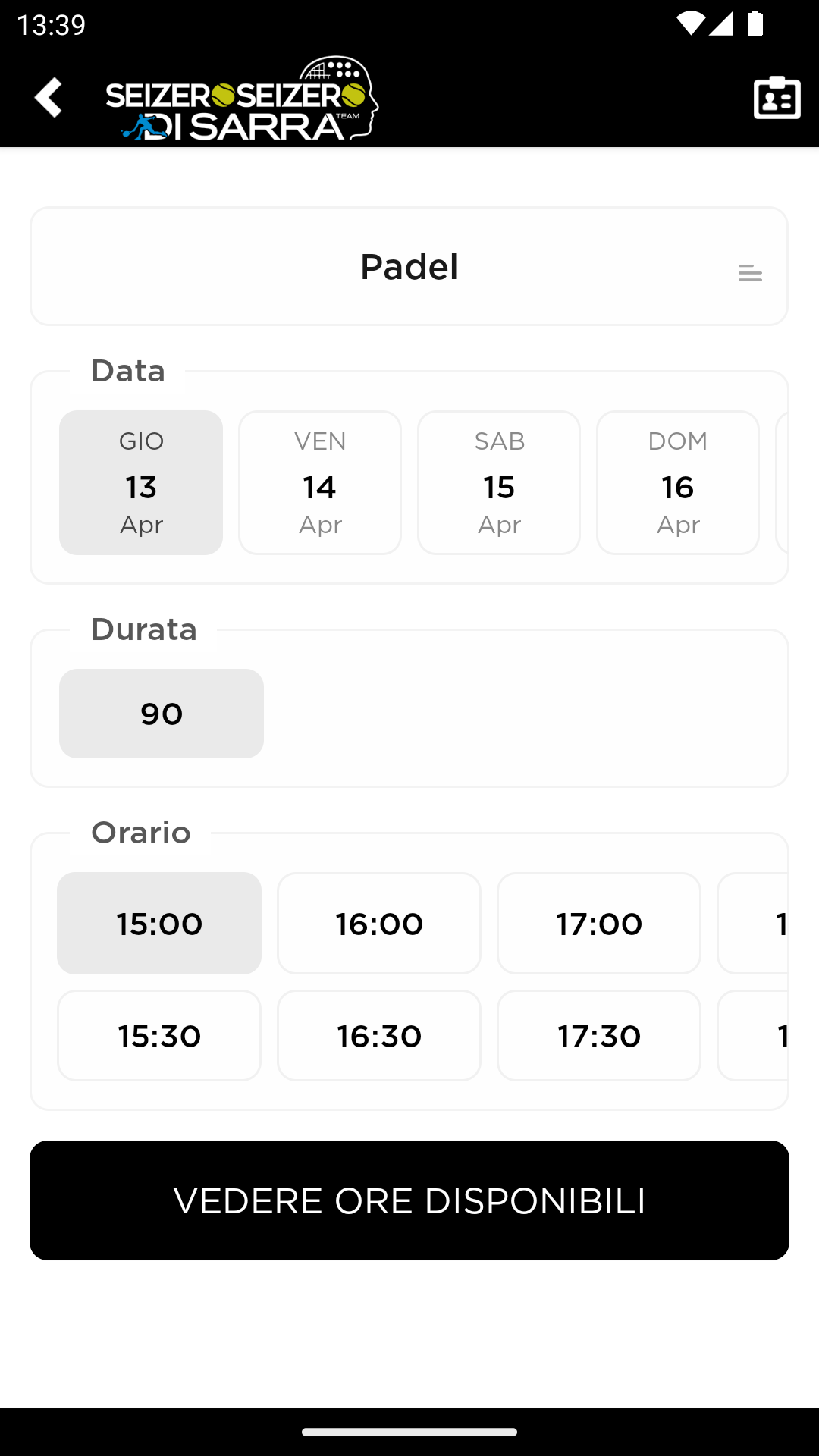This screenshot has height=1456, width=819.
Task: Pick the 16:30 time slot
Action: pyautogui.click(x=379, y=1035)
